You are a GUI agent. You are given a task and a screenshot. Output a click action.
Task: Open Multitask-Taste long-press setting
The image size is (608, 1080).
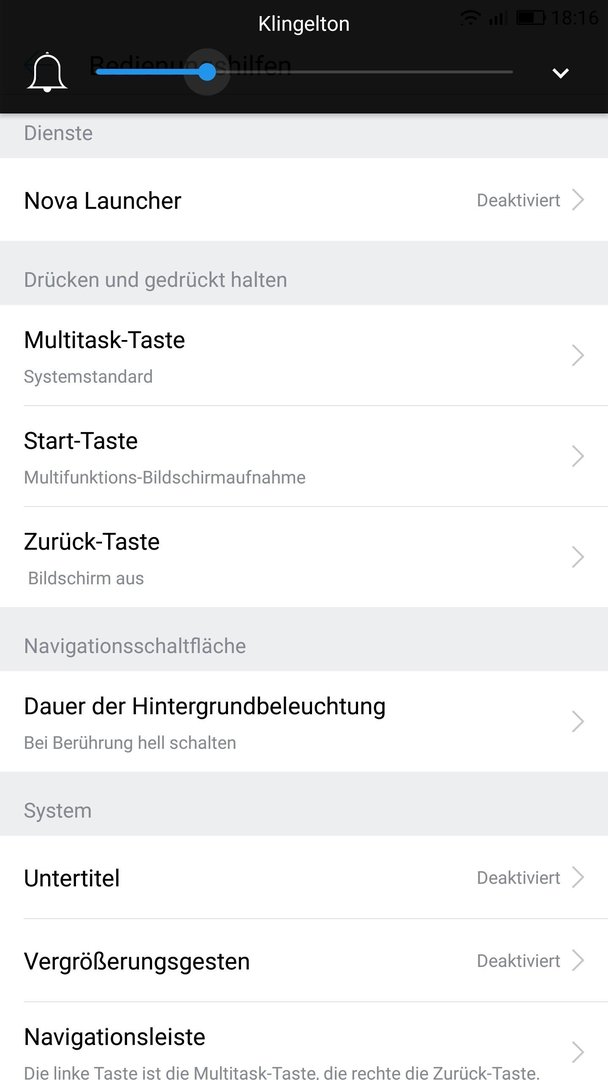[304, 355]
